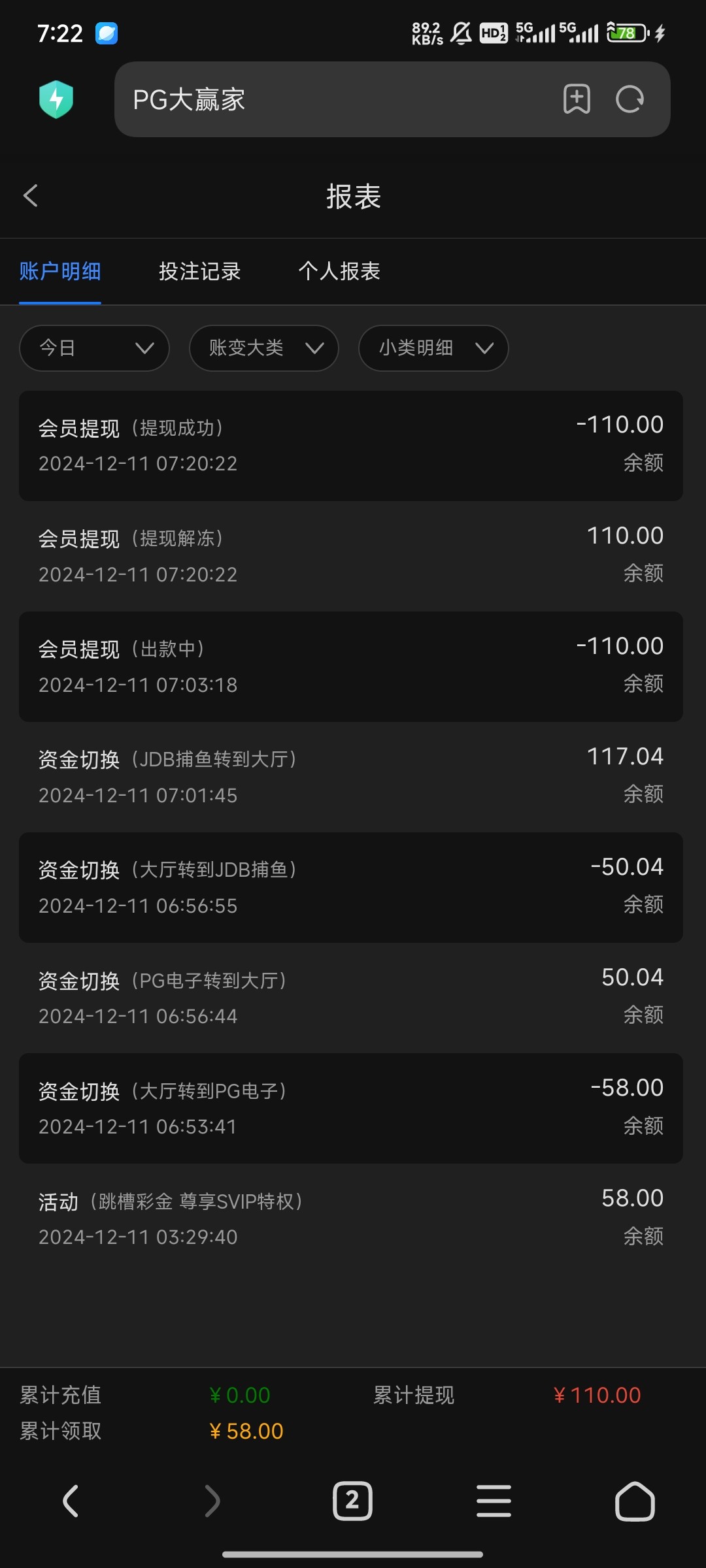Tap the browser shield protection icon
Viewport: 706px width, 1568px height.
coord(56,99)
